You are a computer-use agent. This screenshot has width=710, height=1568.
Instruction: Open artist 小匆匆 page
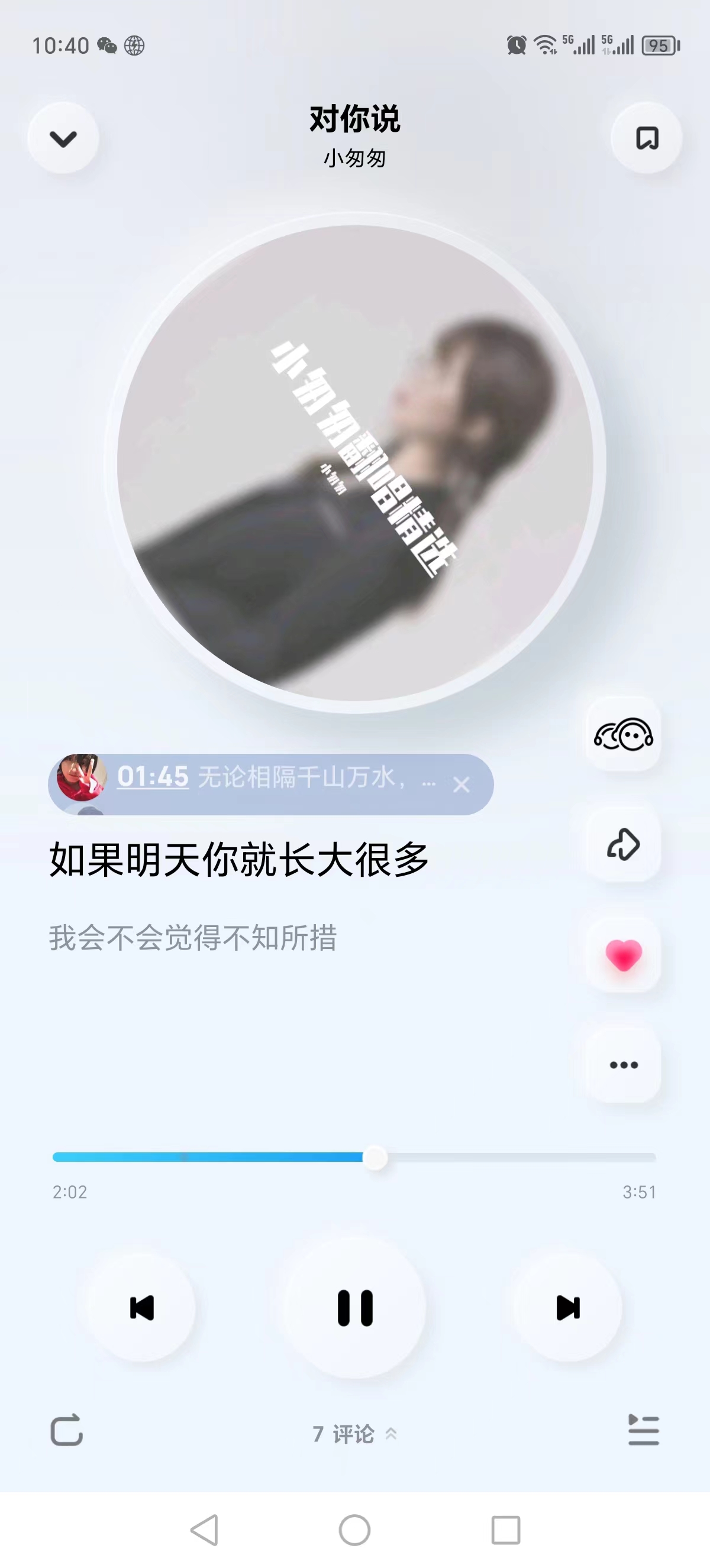click(x=355, y=159)
